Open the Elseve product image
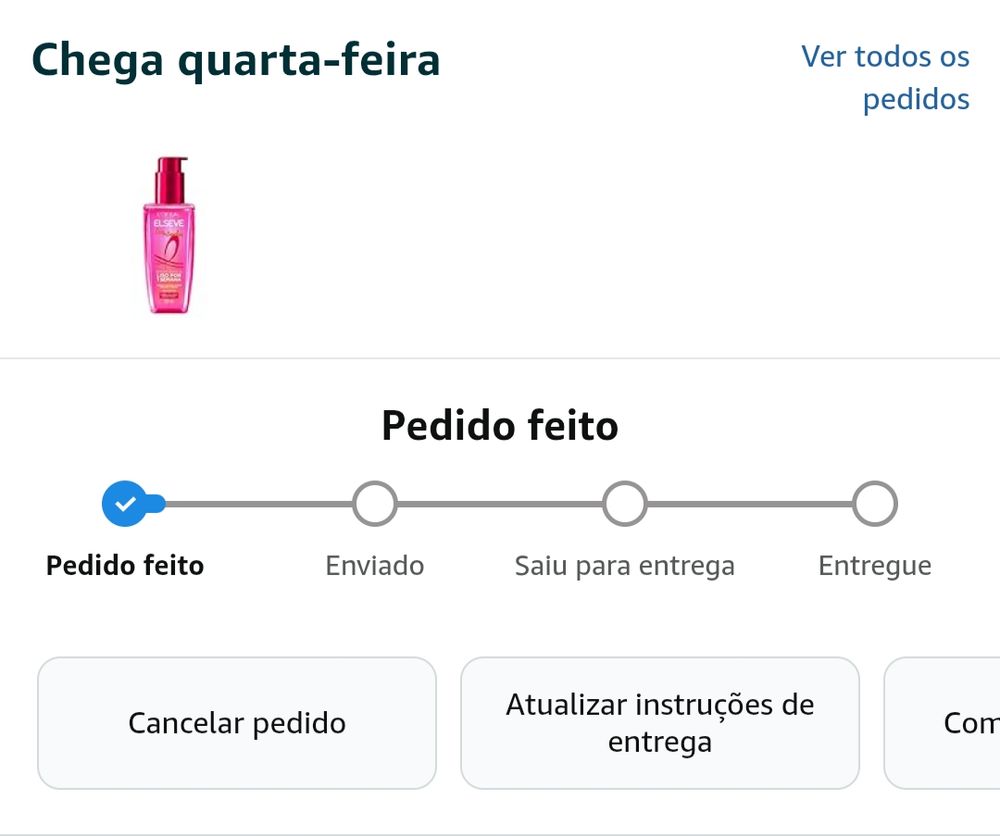 pos(167,236)
